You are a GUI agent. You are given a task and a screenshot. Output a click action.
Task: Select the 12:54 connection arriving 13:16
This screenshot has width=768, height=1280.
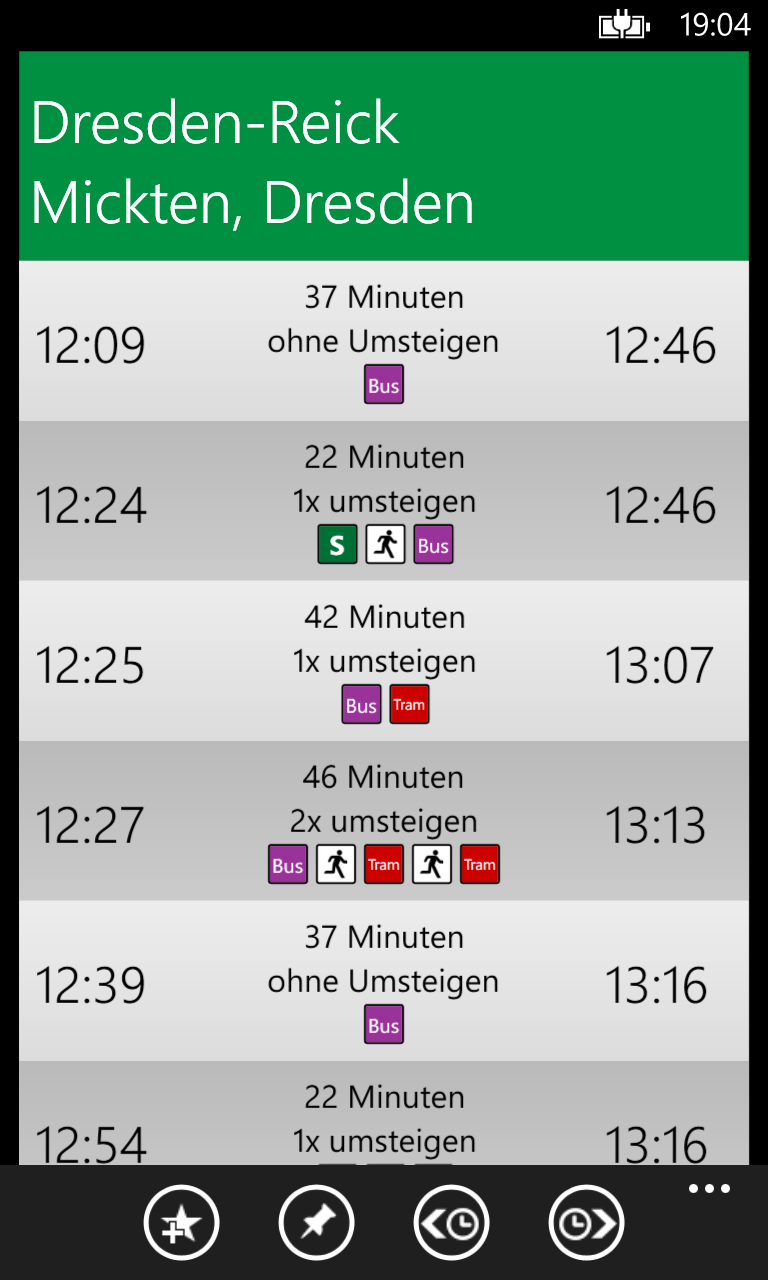(384, 1113)
